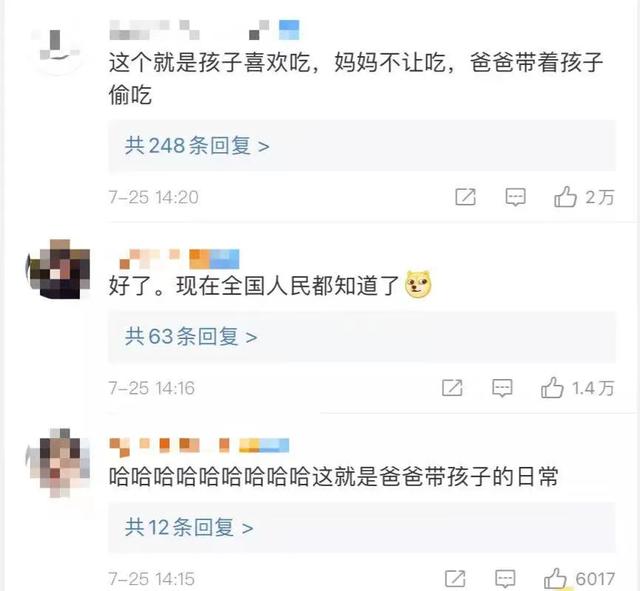
Task: Reply to the comment posted 7-25 14:16
Action: 503,388
